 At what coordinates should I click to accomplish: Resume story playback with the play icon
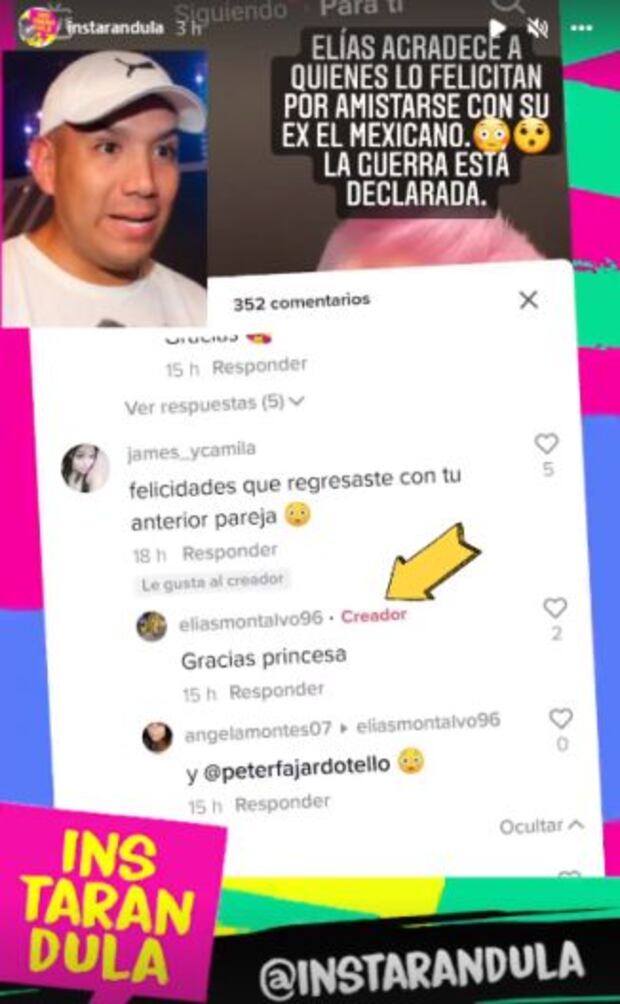pos(497,27)
